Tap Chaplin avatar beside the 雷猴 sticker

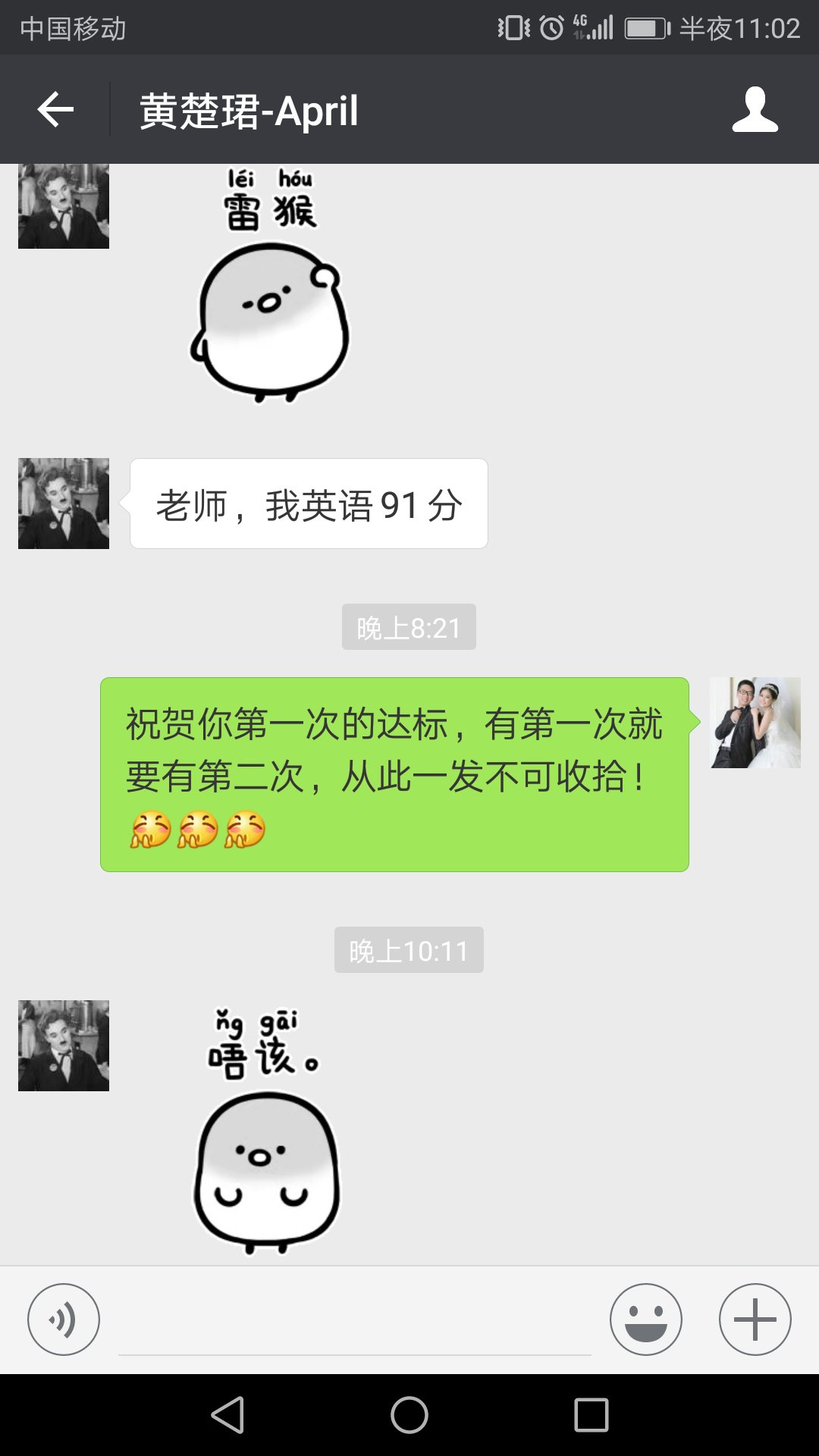pos(64,205)
